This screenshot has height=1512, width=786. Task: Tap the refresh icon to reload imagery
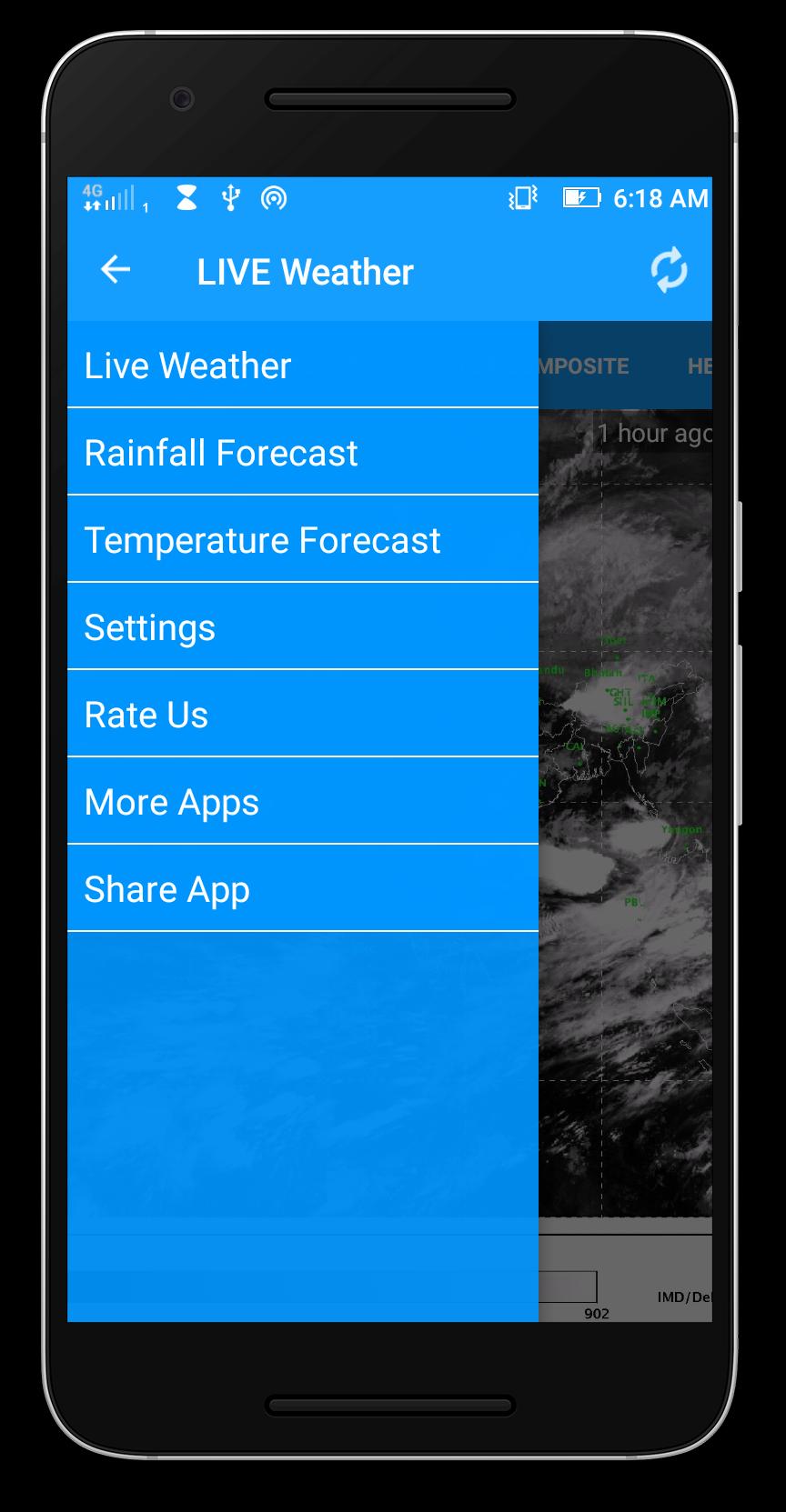(670, 269)
